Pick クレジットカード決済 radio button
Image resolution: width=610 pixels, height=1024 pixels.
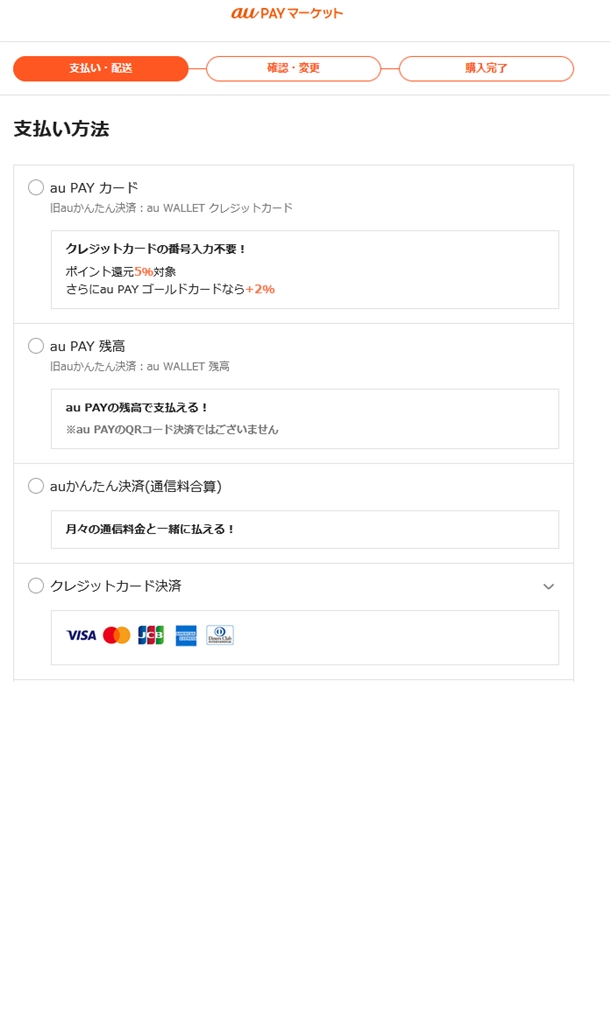pyautogui.click(x=36, y=586)
